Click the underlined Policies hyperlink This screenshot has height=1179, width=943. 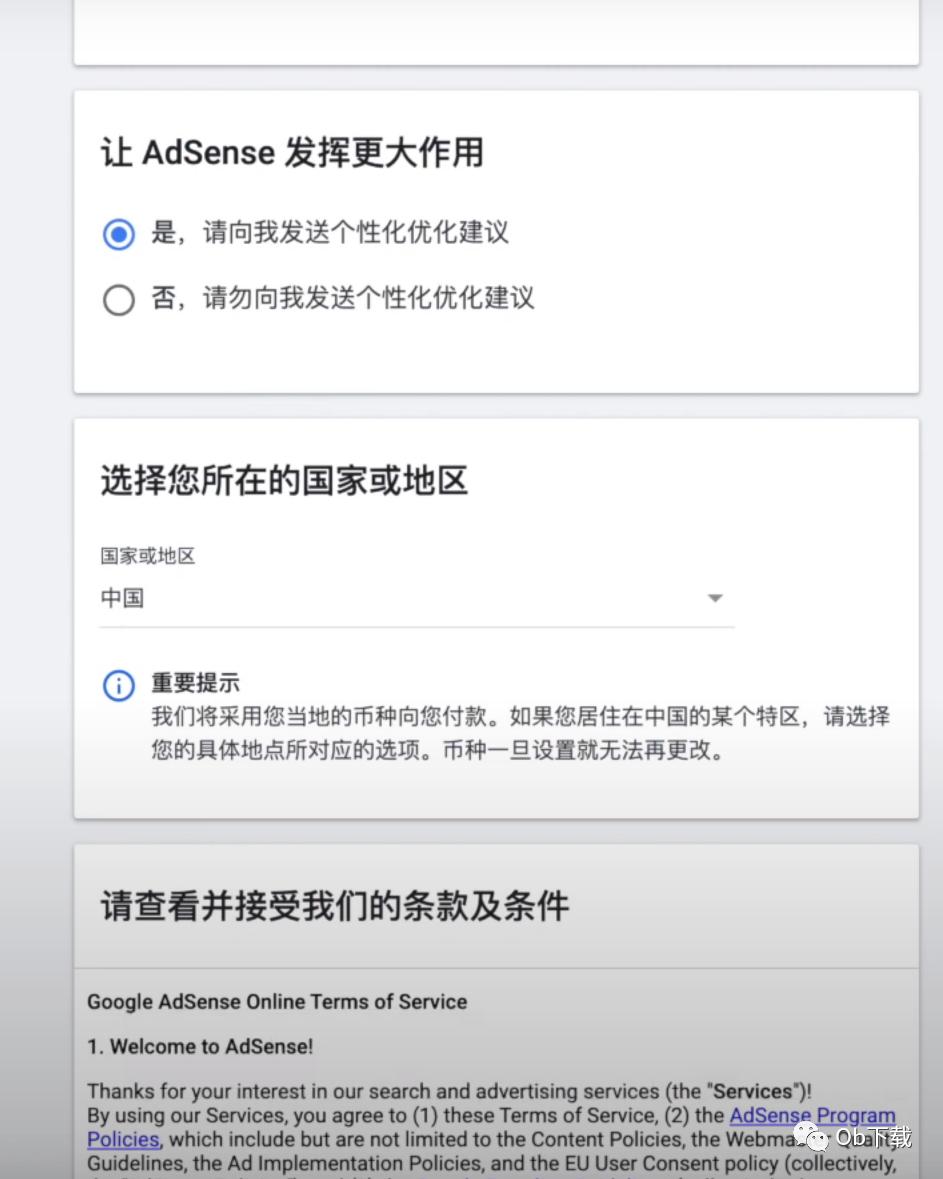pos(122,1139)
